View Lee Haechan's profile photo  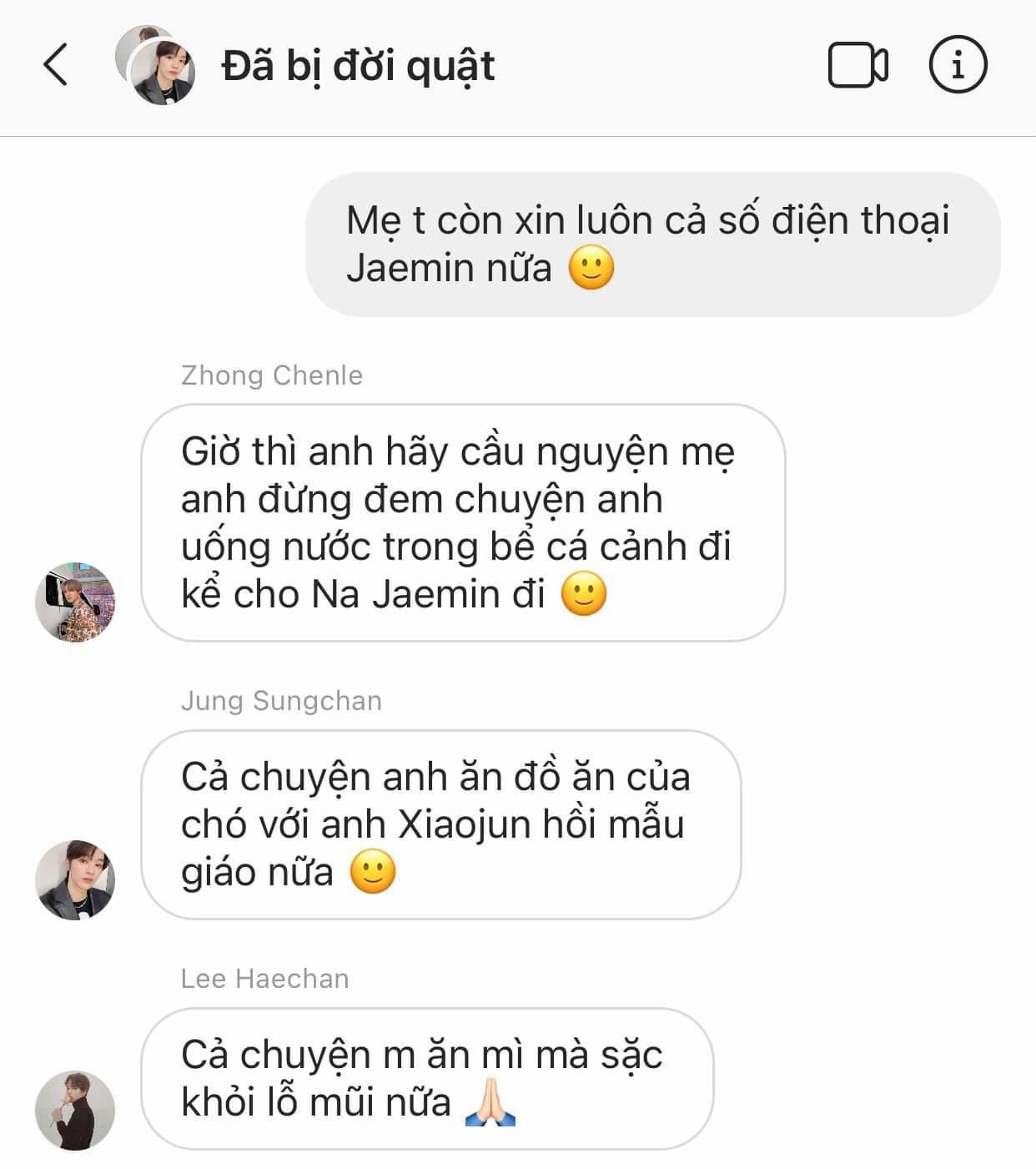coord(75,1111)
